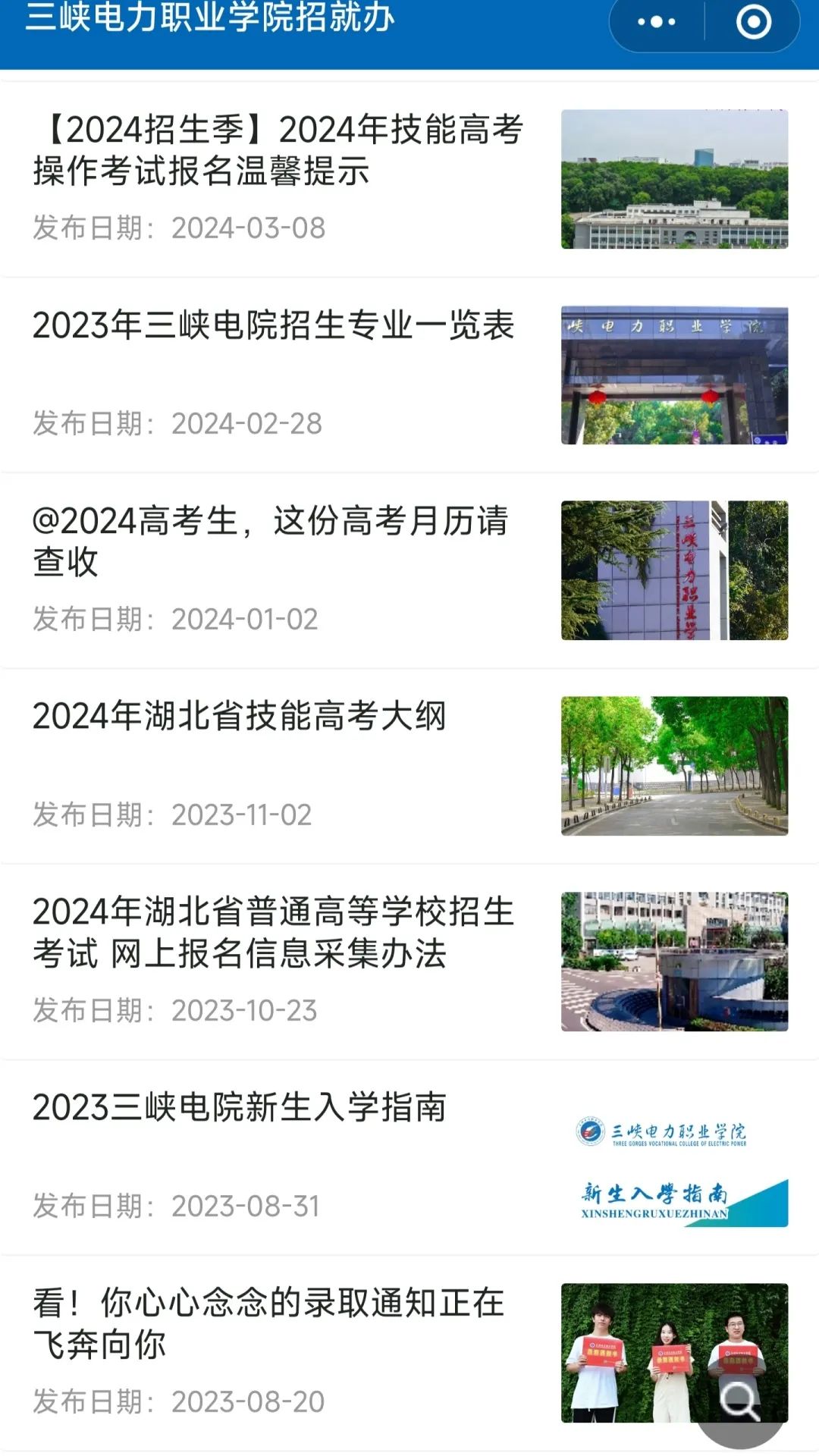Open the 2024技能高考操作考试报名温馨提示 article
The image size is (819, 1456).
pyautogui.click(x=278, y=150)
